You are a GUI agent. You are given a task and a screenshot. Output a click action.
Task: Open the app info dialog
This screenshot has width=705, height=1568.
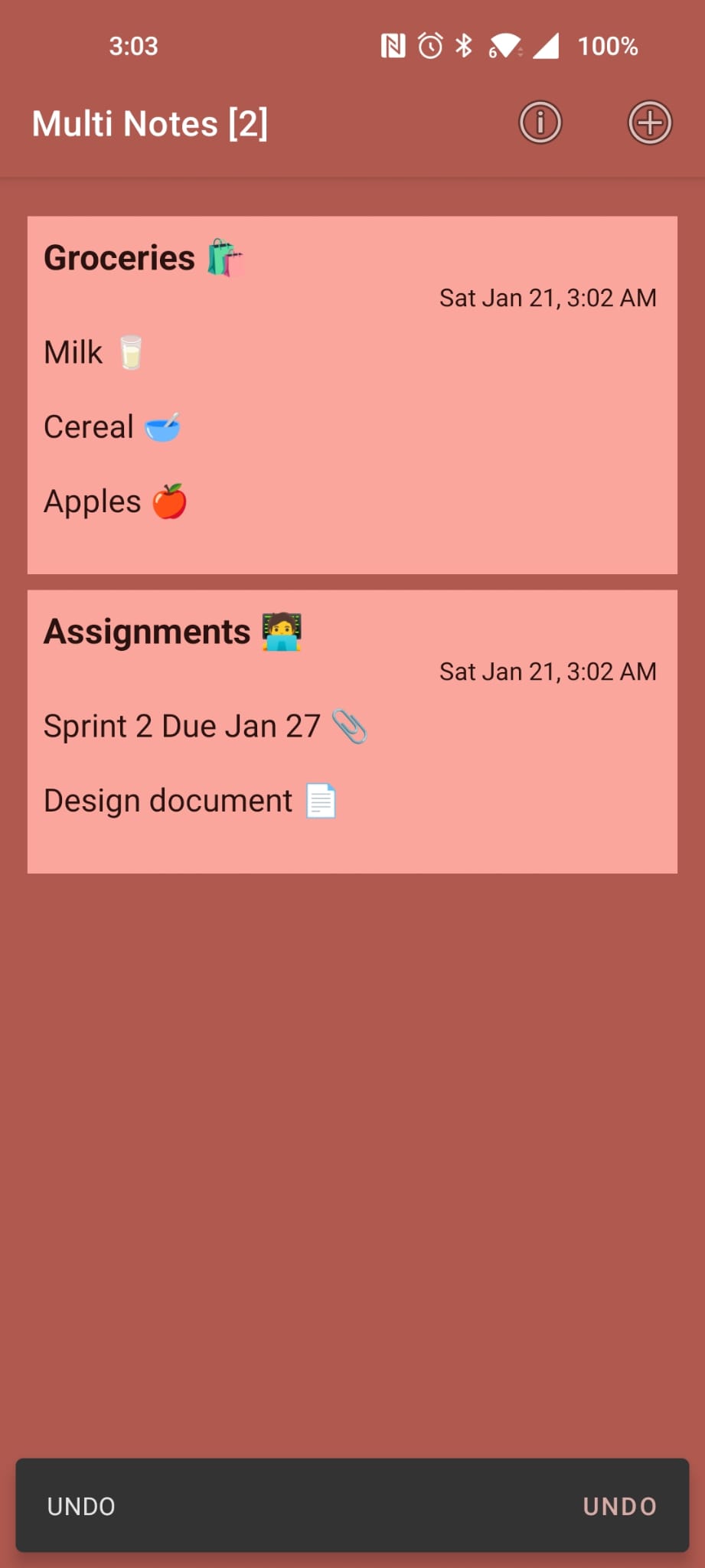tap(540, 122)
